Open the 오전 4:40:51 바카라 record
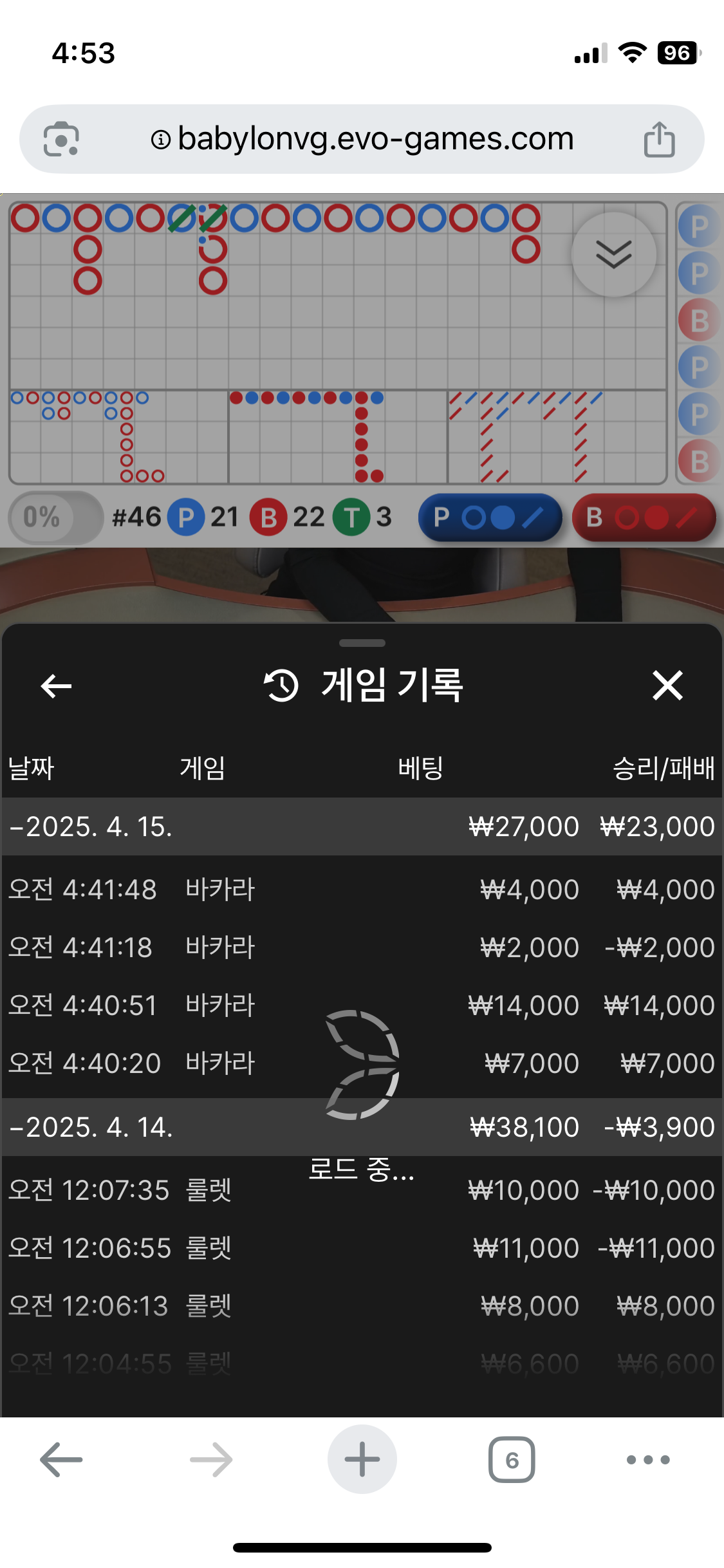Image resolution: width=724 pixels, height=1568 pixels. (x=360, y=1005)
